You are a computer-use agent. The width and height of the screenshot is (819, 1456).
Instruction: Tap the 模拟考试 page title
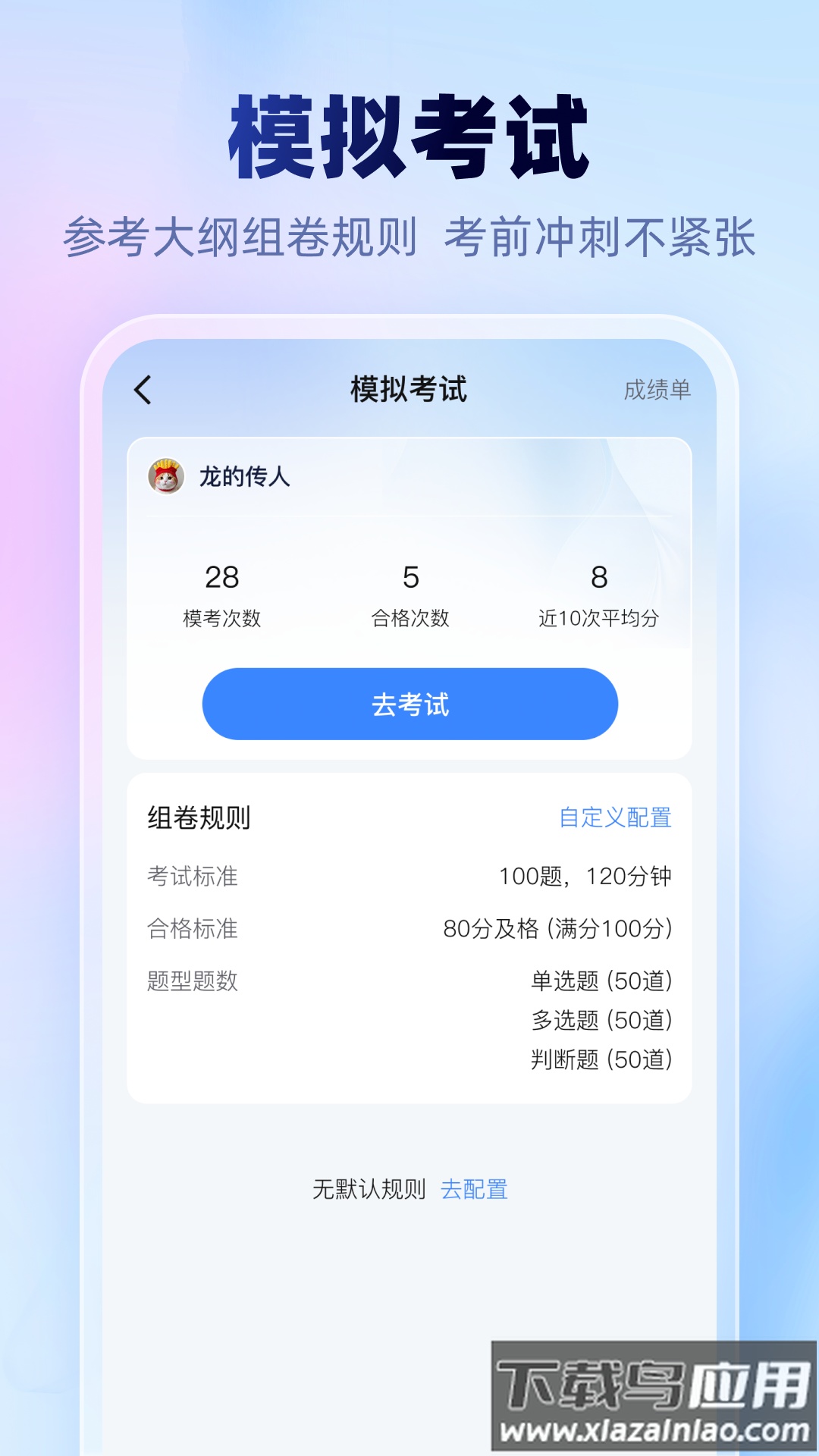coord(409,389)
